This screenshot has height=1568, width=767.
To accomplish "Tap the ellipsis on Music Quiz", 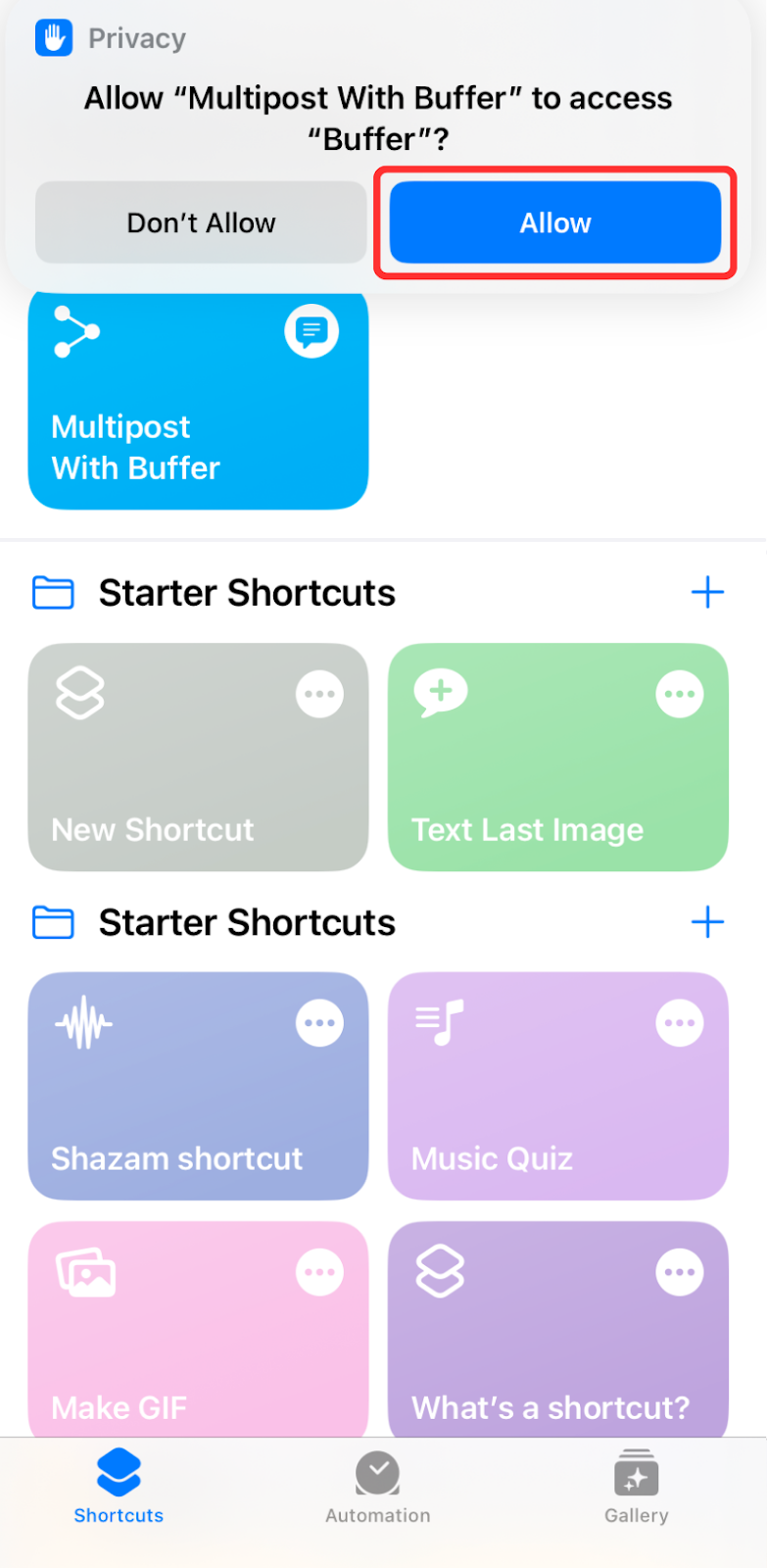I will click(x=679, y=1023).
